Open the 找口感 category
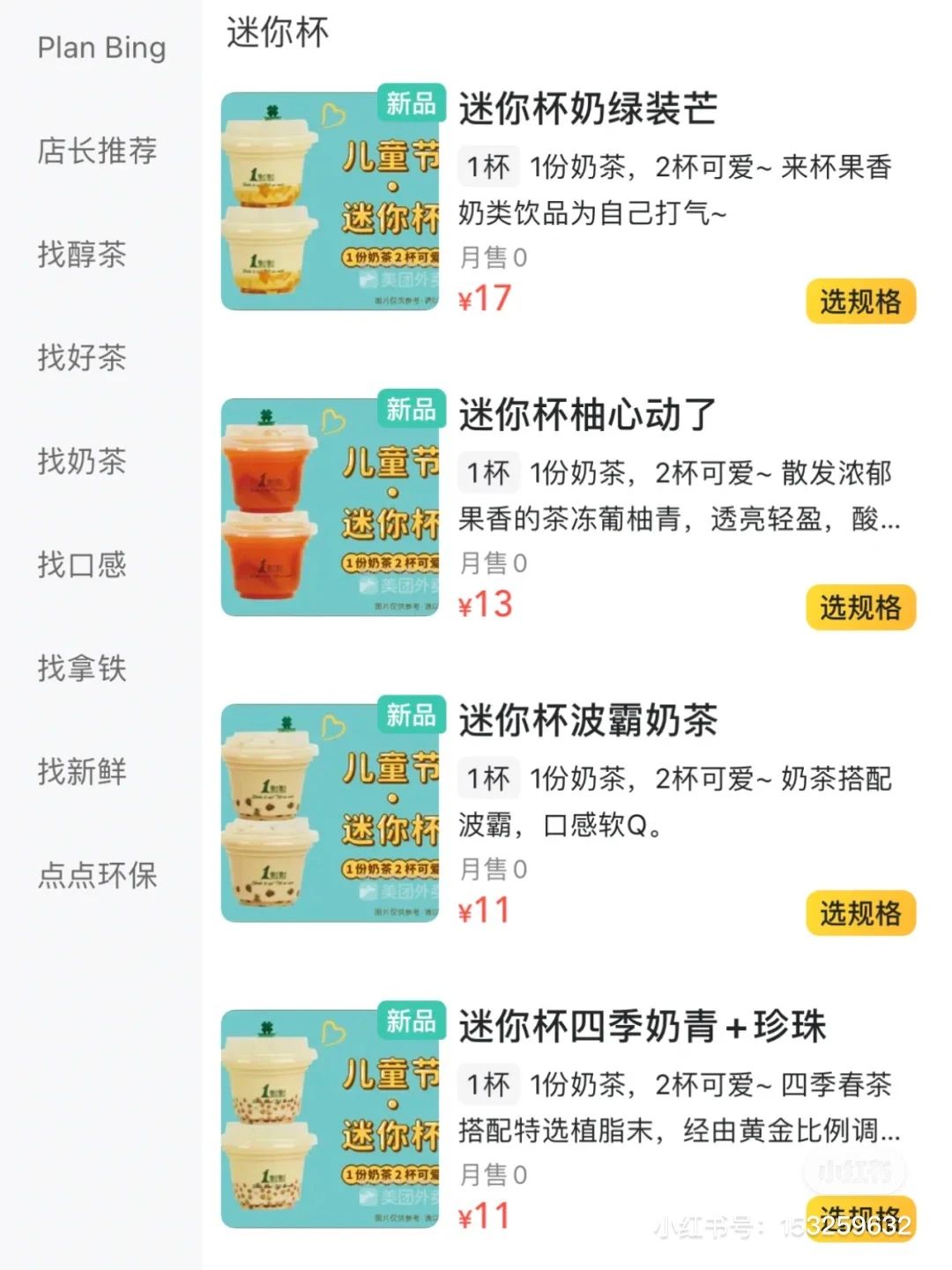The width and height of the screenshot is (952, 1270). click(x=82, y=564)
